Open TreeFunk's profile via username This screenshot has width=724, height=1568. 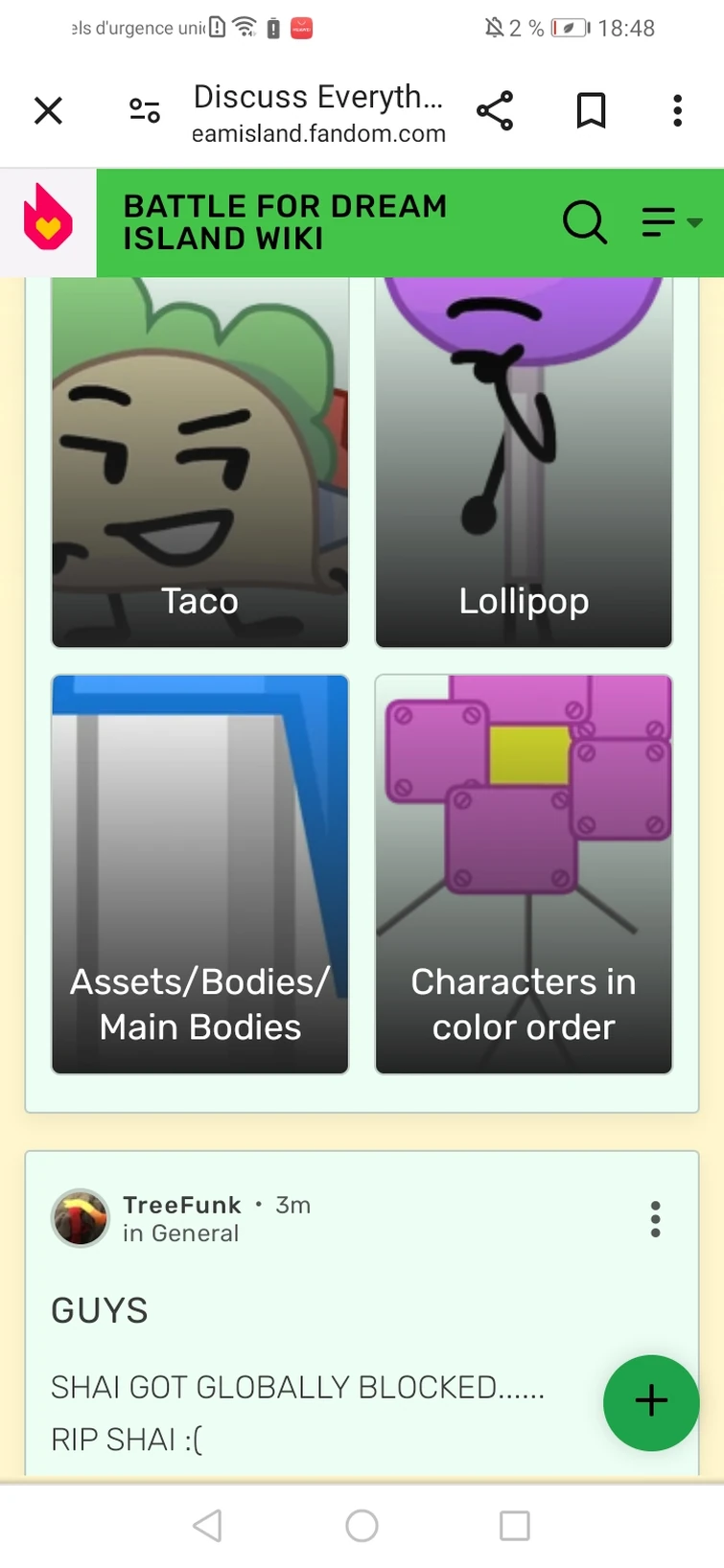click(x=182, y=1205)
